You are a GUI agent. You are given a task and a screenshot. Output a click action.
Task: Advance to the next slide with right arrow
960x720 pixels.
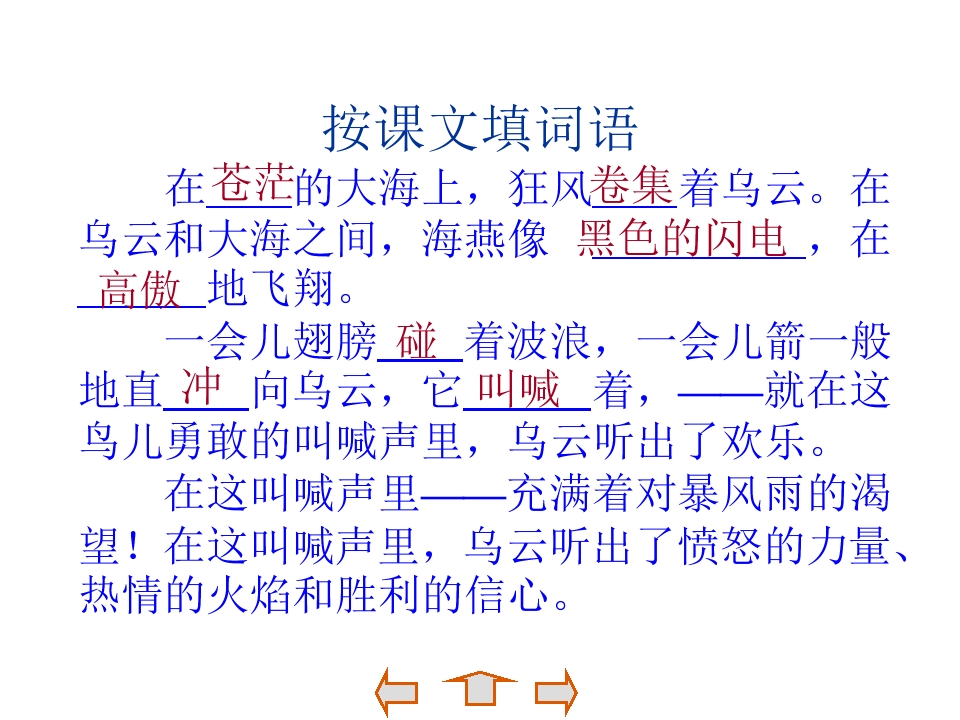pos(557,692)
